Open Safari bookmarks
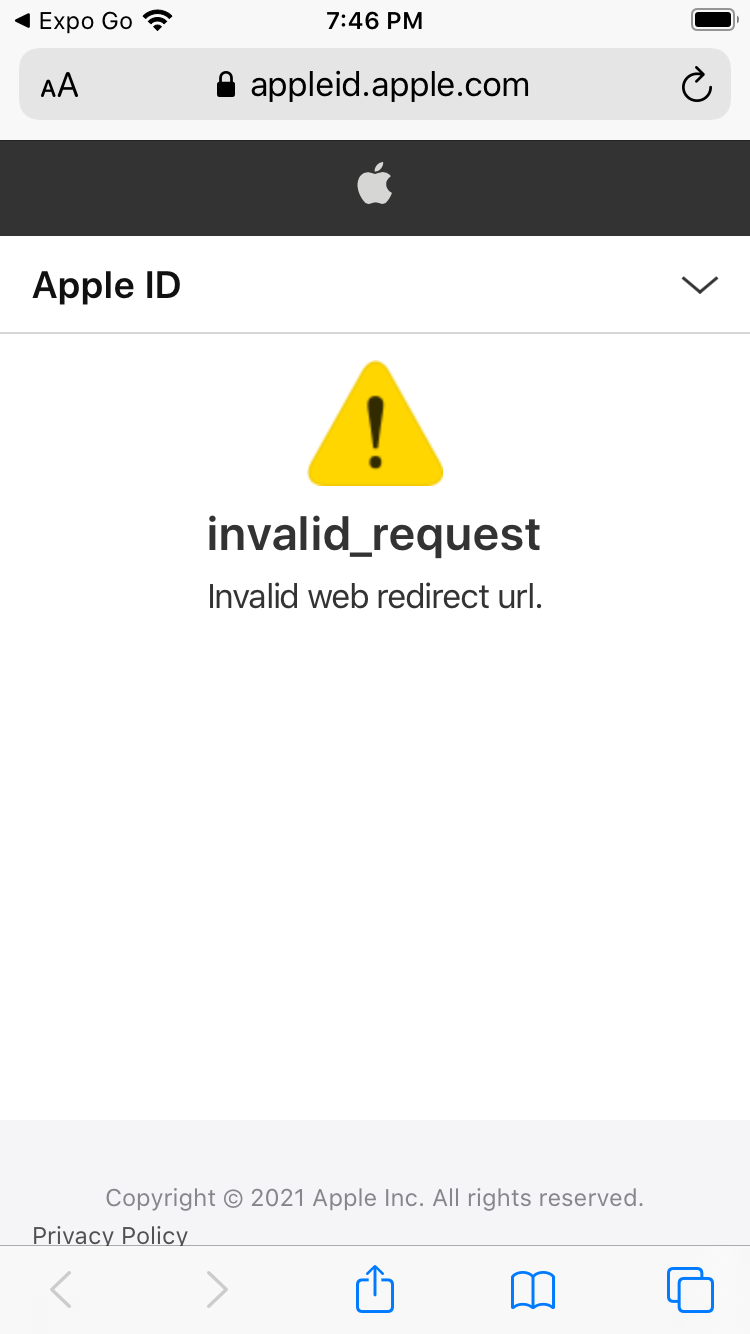Screen dimensions: 750x1334 [x=532, y=1290]
